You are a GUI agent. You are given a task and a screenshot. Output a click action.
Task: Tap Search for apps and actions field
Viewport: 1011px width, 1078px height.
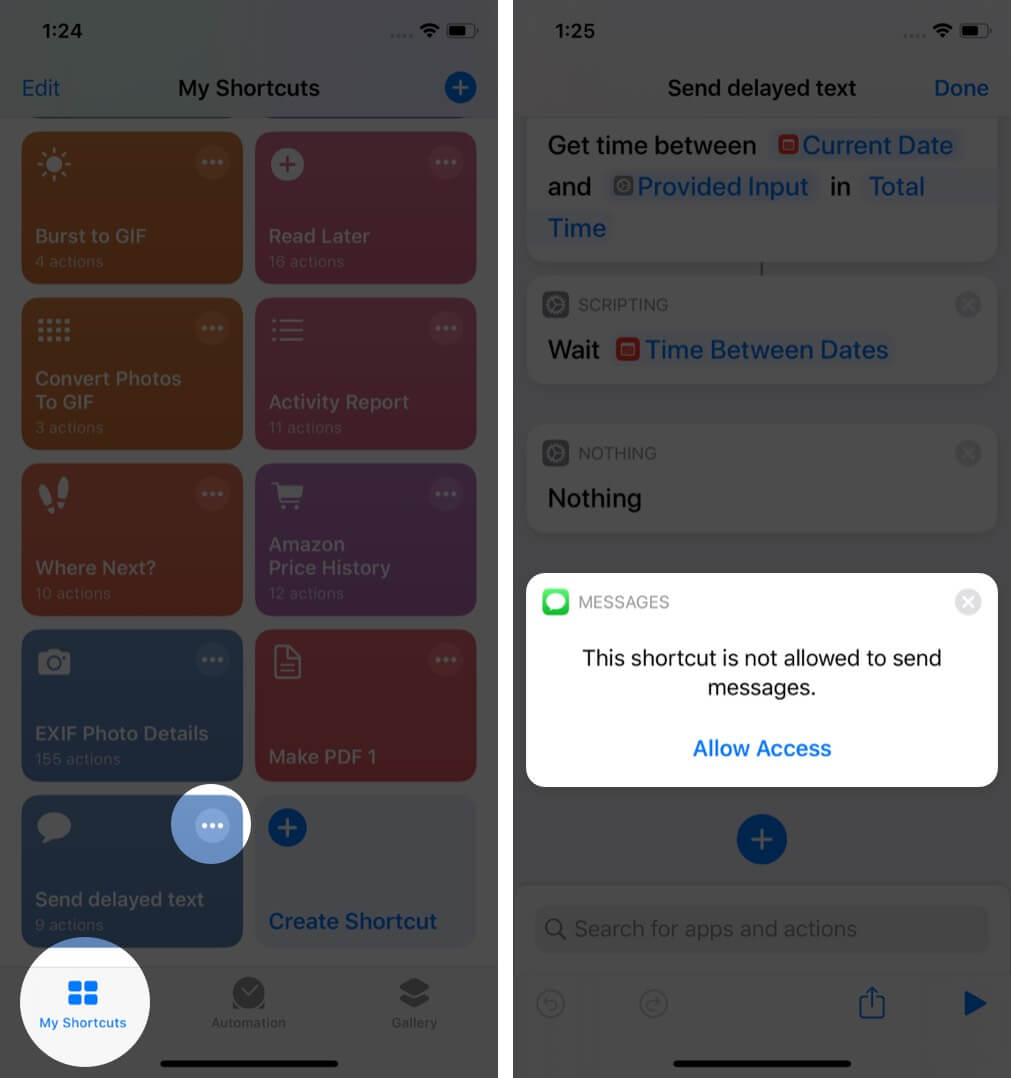click(761, 929)
